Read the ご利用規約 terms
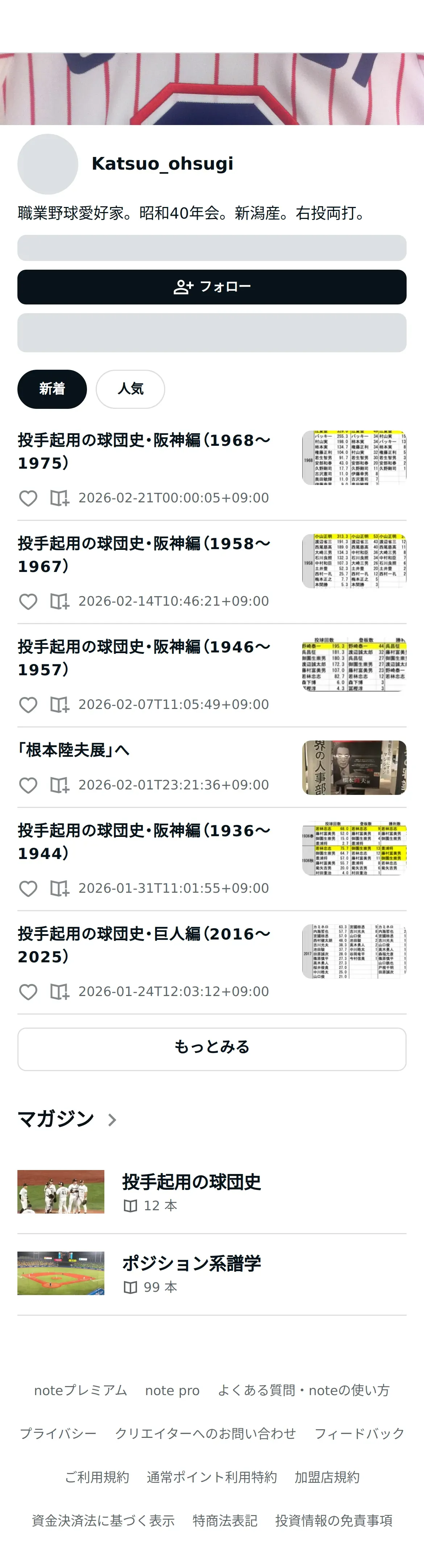Viewport: 424px width, 1568px height. 97,1477
